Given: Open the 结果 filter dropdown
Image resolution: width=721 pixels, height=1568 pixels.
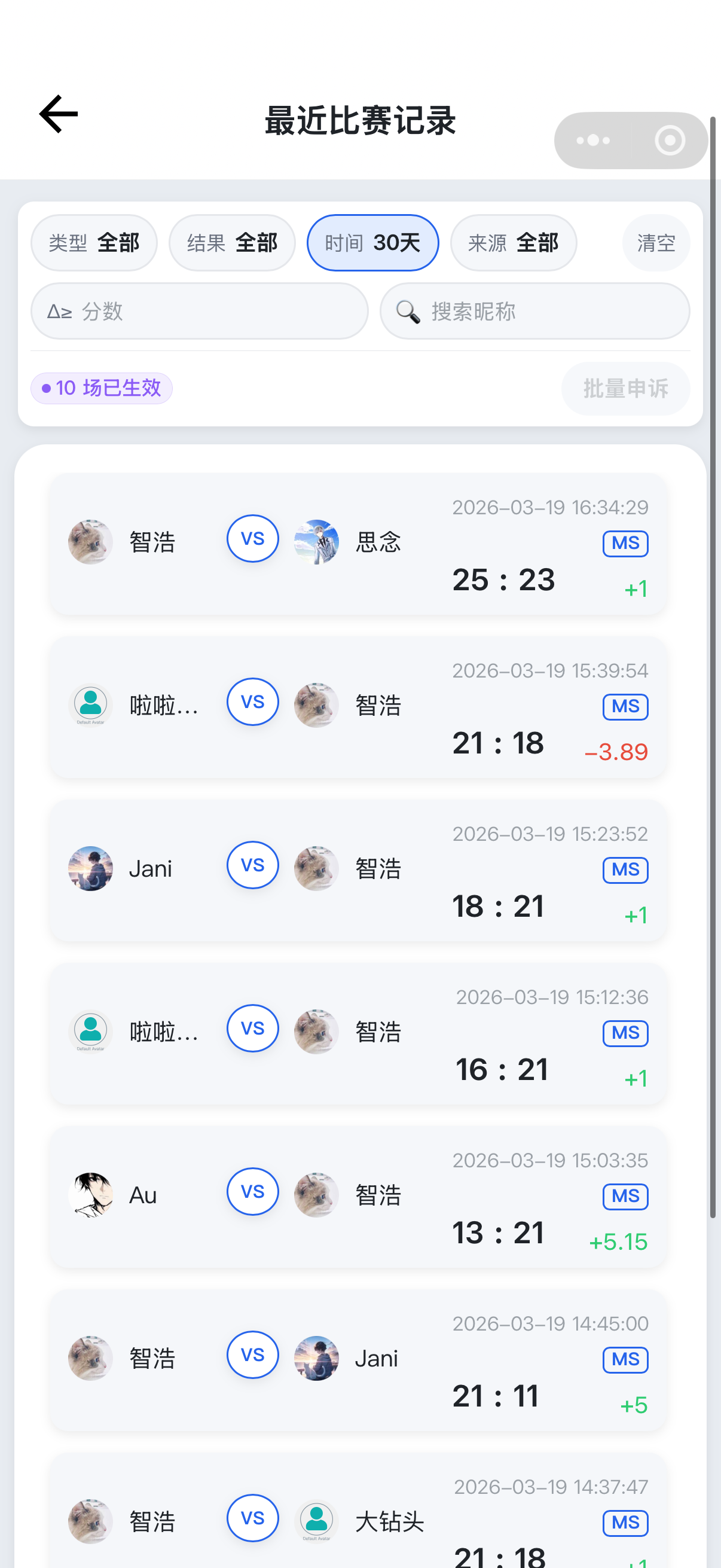Looking at the screenshot, I should tap(233, 242).
